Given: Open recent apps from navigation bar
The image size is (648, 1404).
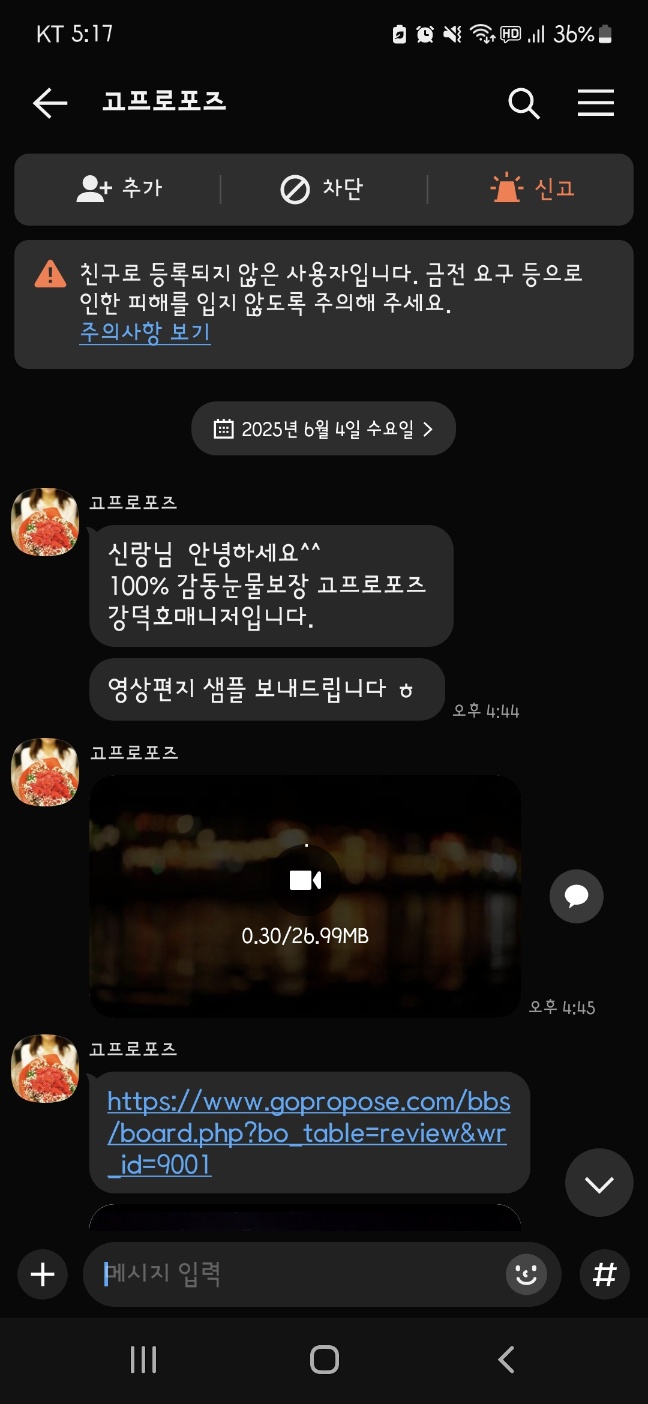Looking at the screenshot, I should tap(144, 1359).
